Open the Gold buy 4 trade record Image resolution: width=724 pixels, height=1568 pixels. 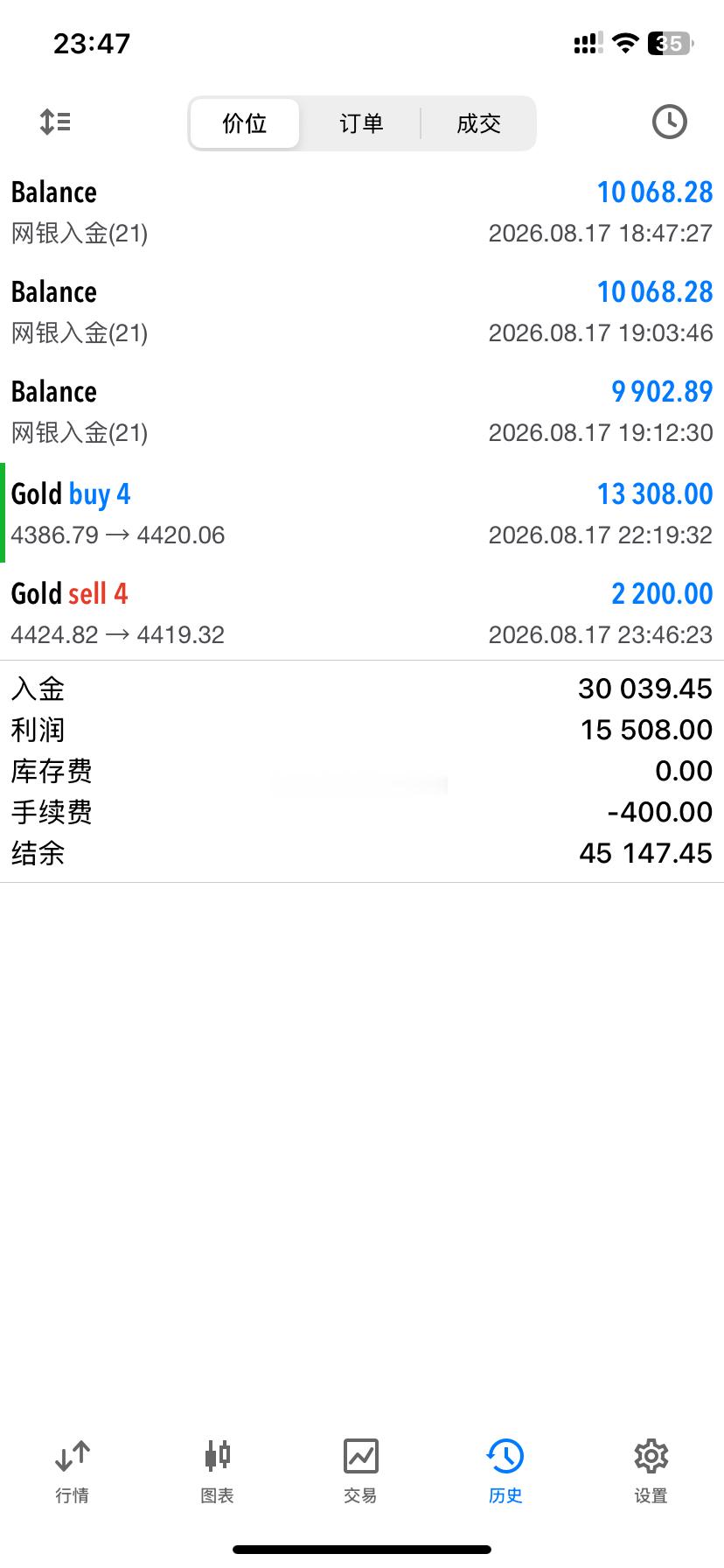pyautogui.click(x=362, y=513)
